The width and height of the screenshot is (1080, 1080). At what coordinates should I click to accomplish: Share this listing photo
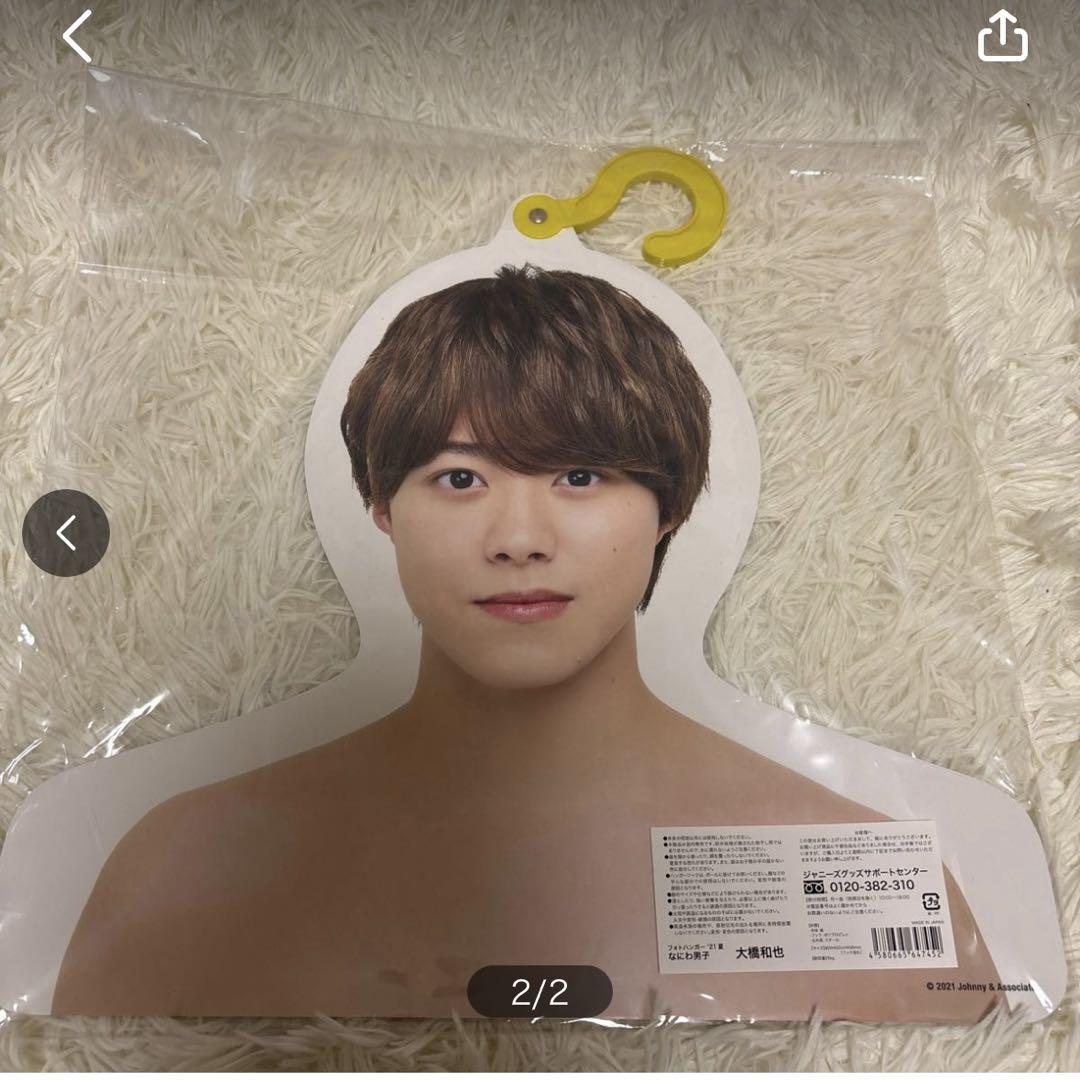point(1002,38)
